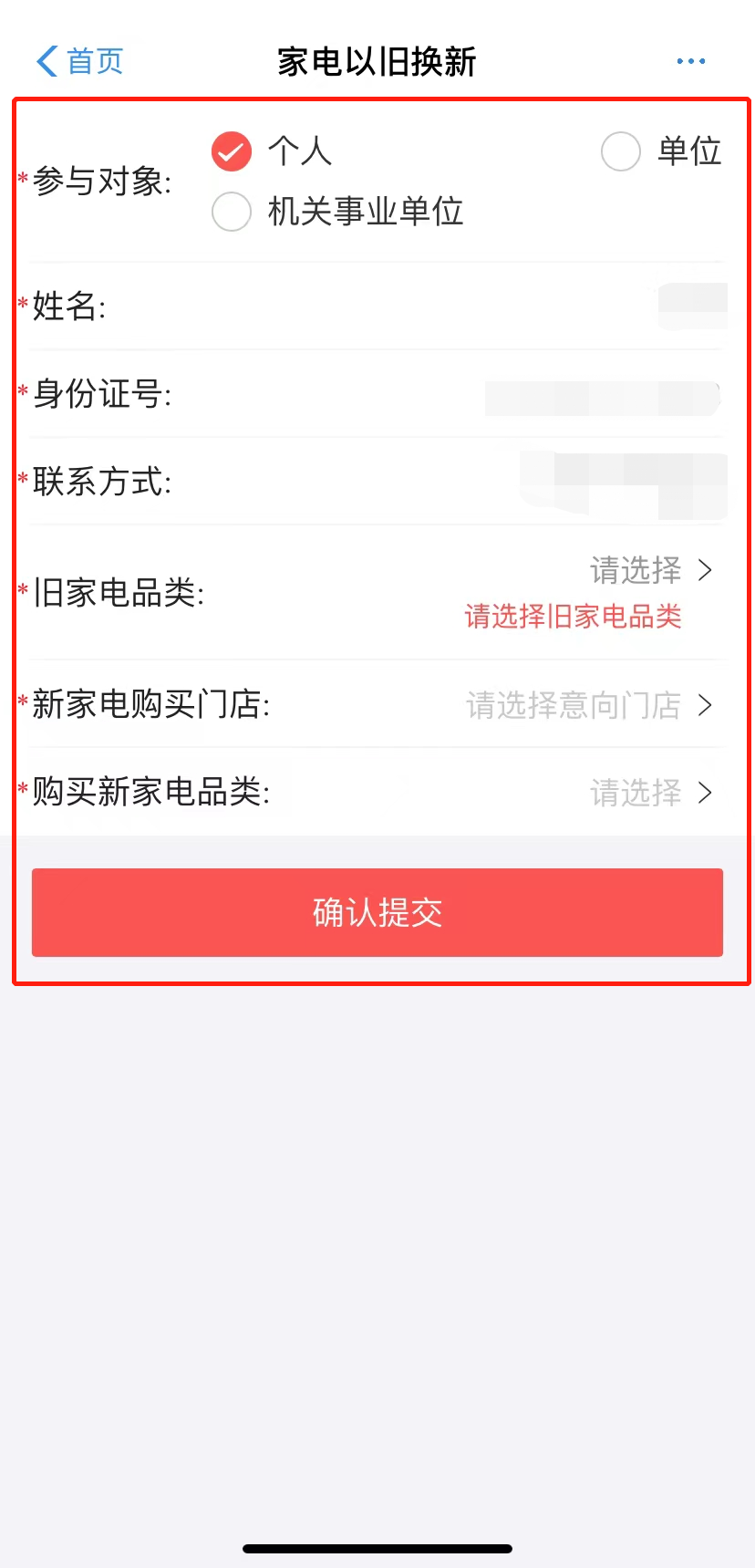Edit the 身份证号 field
This screenshot has width=755, height=1568.
[x=547, y=395]
